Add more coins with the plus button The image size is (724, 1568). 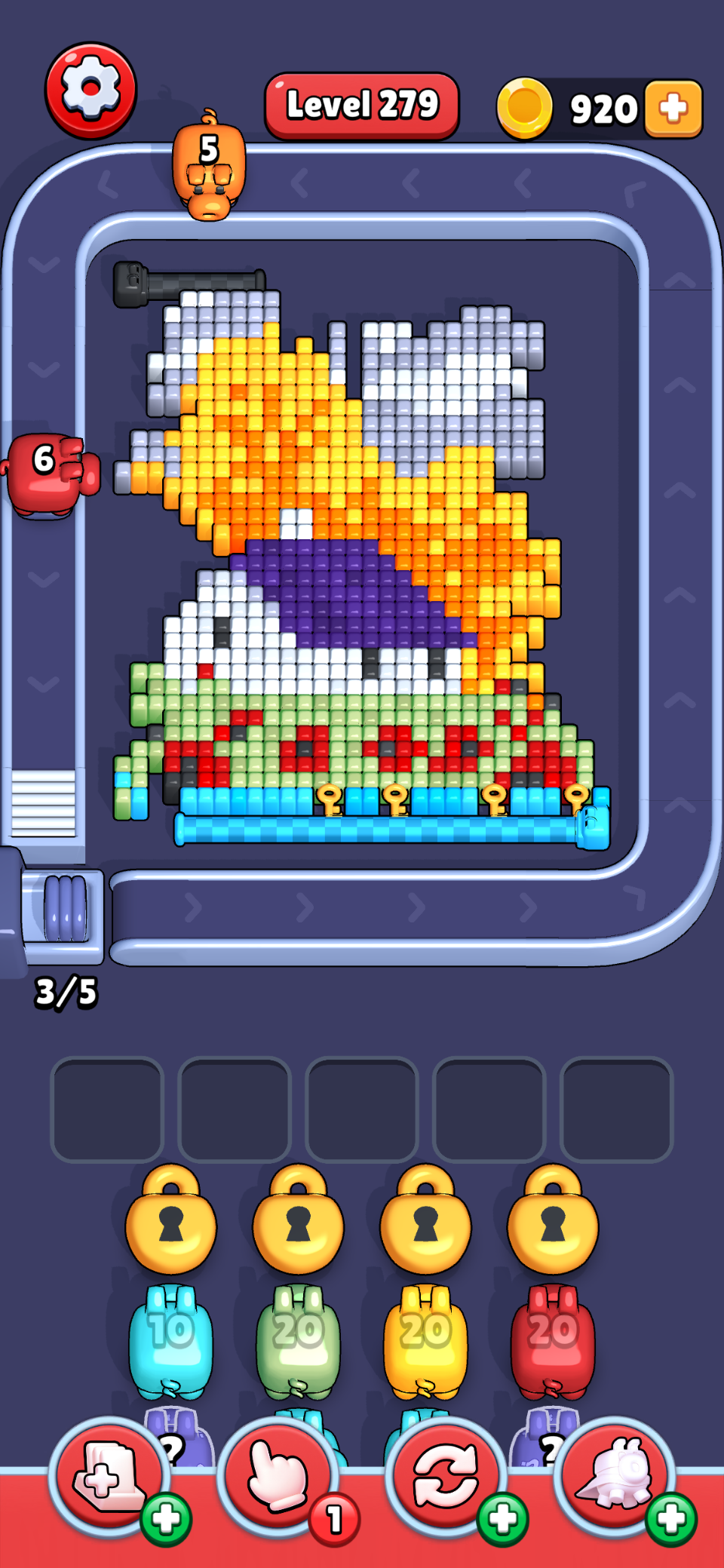(x=673, y=109)
